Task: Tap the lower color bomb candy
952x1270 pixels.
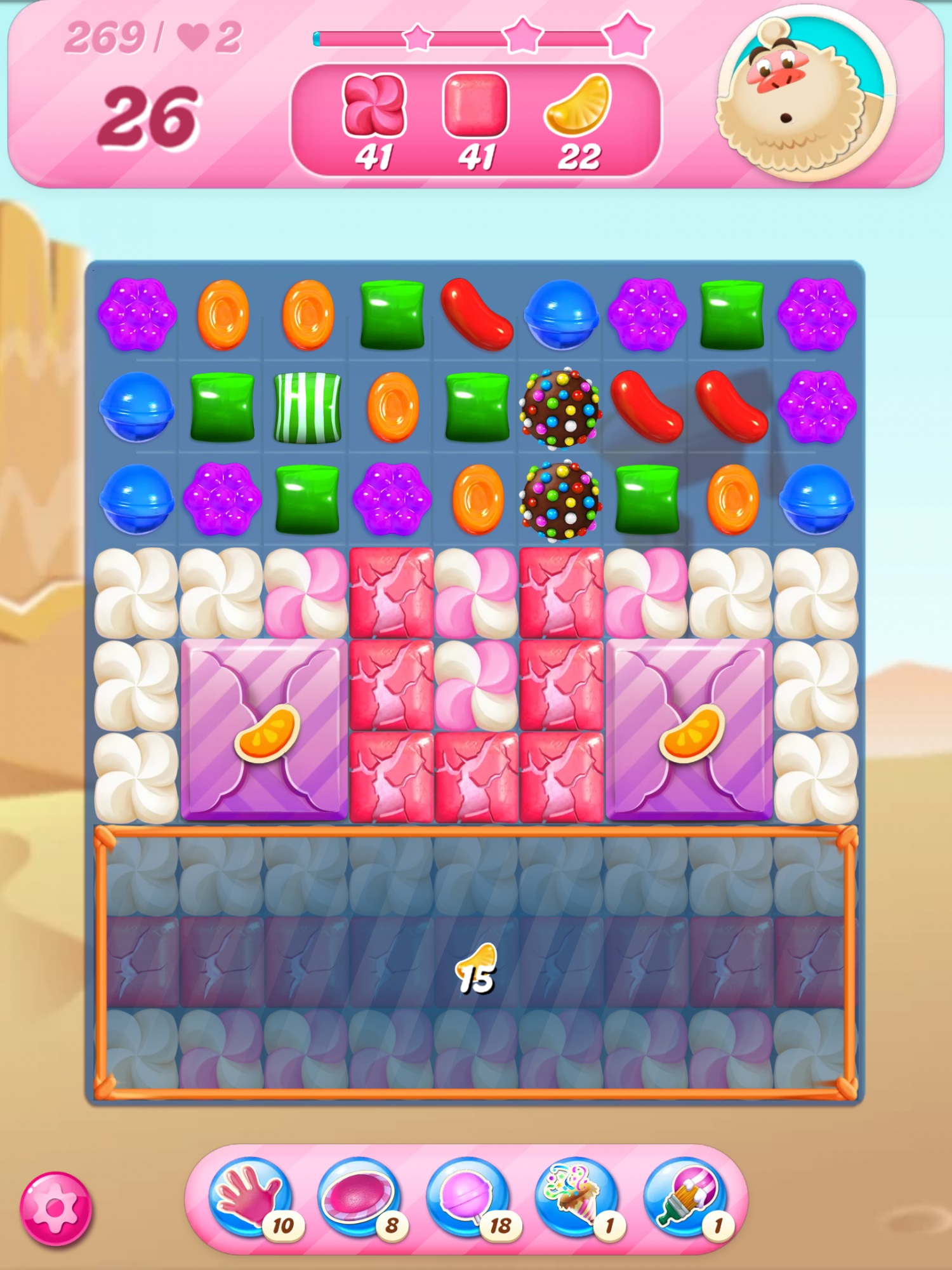Action: [560, 500]
